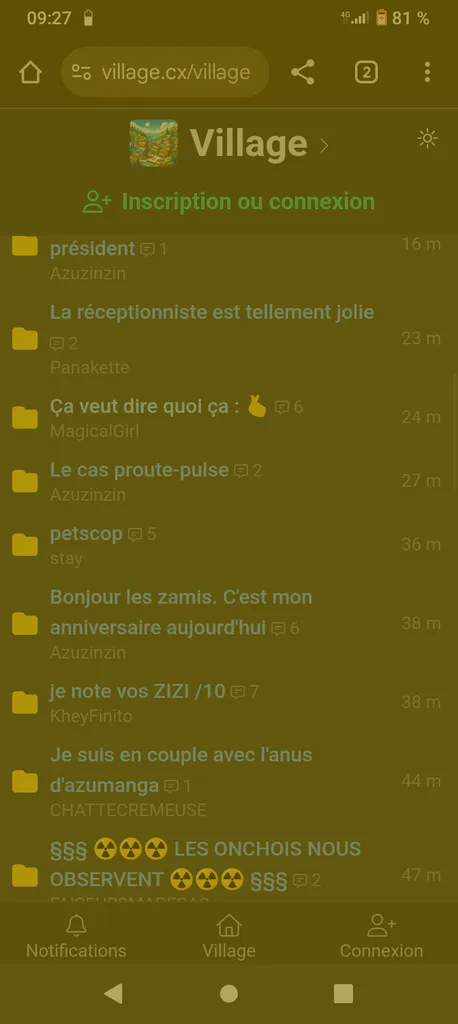Switch to the Village bottom tab

click(229, 935)
